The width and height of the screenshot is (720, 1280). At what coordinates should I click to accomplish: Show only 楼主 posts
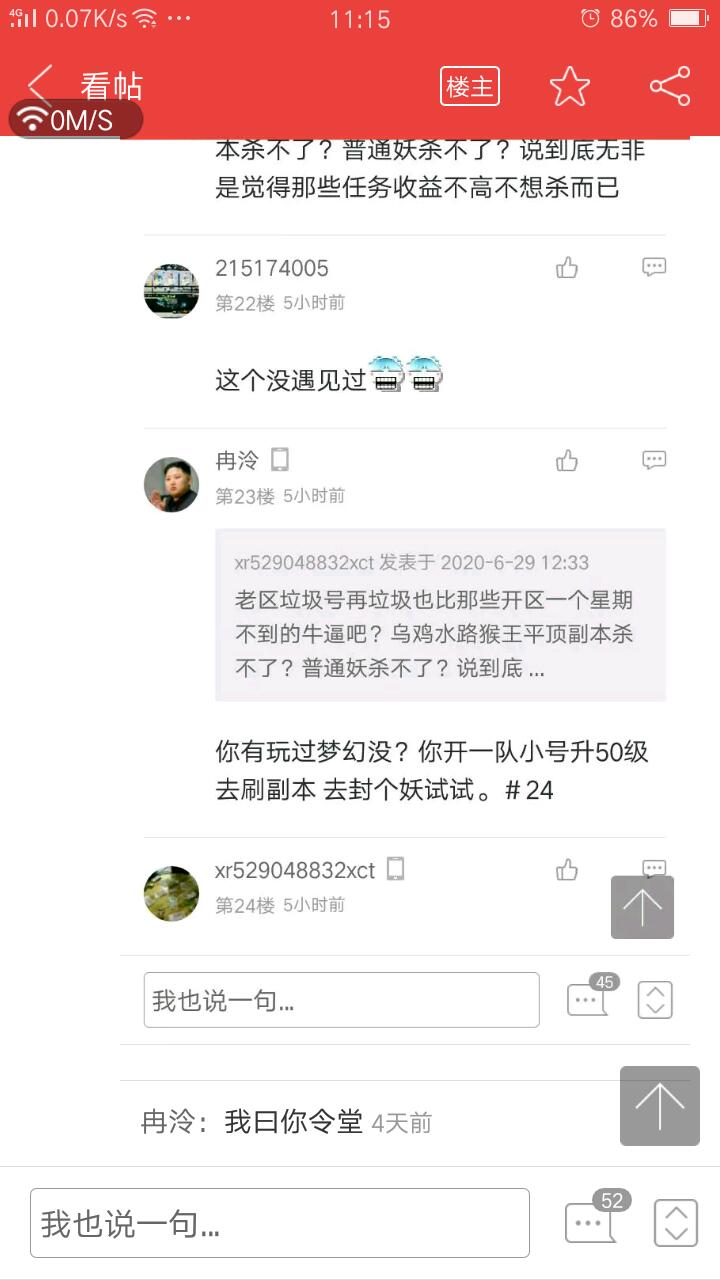coord(469,87)
